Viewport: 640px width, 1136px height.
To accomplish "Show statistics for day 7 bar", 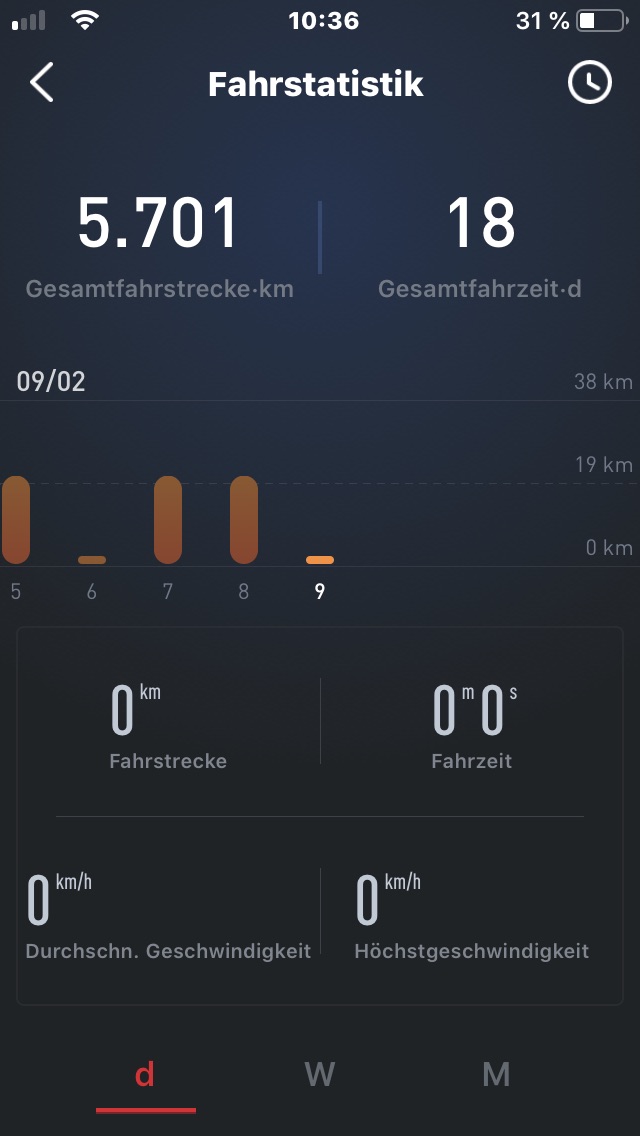I will tap(168, 520).
